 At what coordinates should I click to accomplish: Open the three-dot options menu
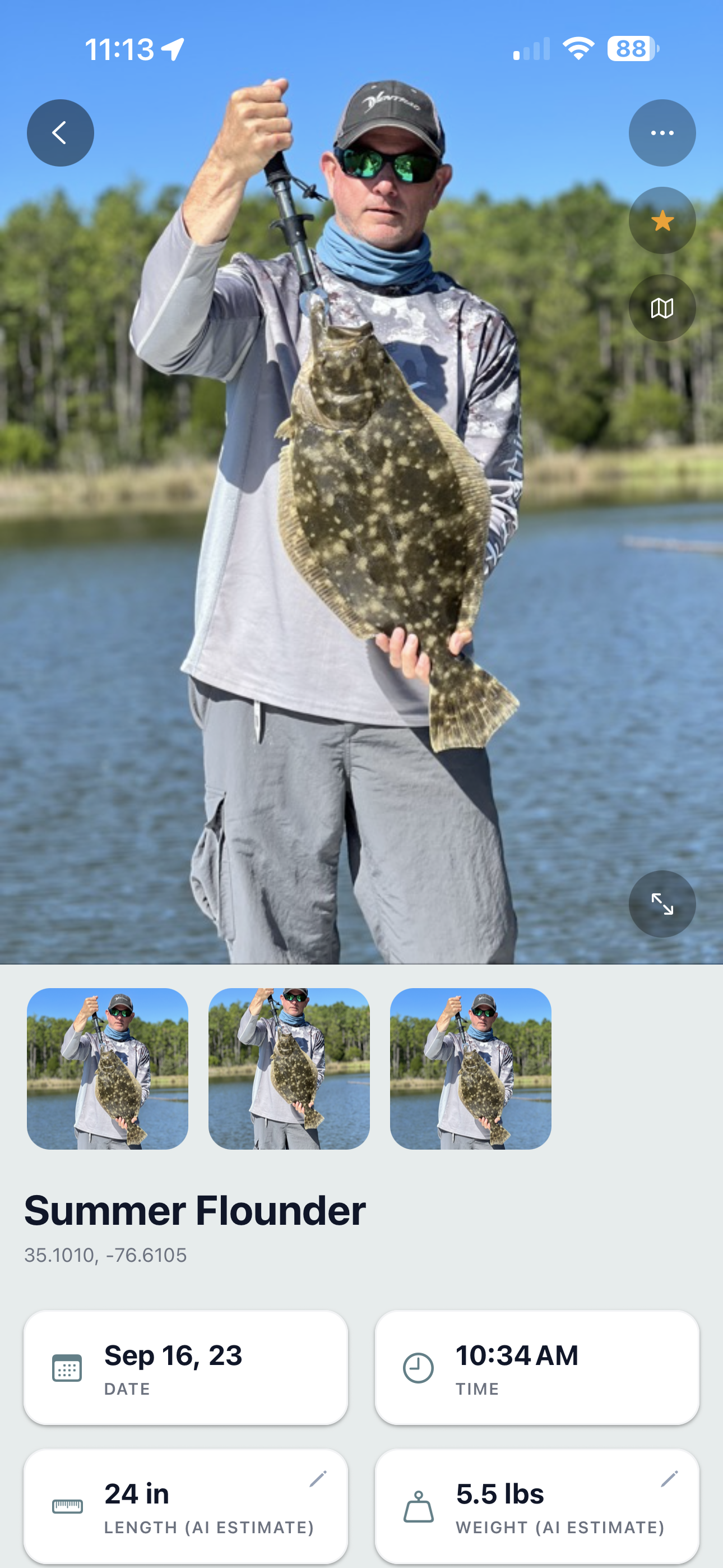[x=662, y=133]
